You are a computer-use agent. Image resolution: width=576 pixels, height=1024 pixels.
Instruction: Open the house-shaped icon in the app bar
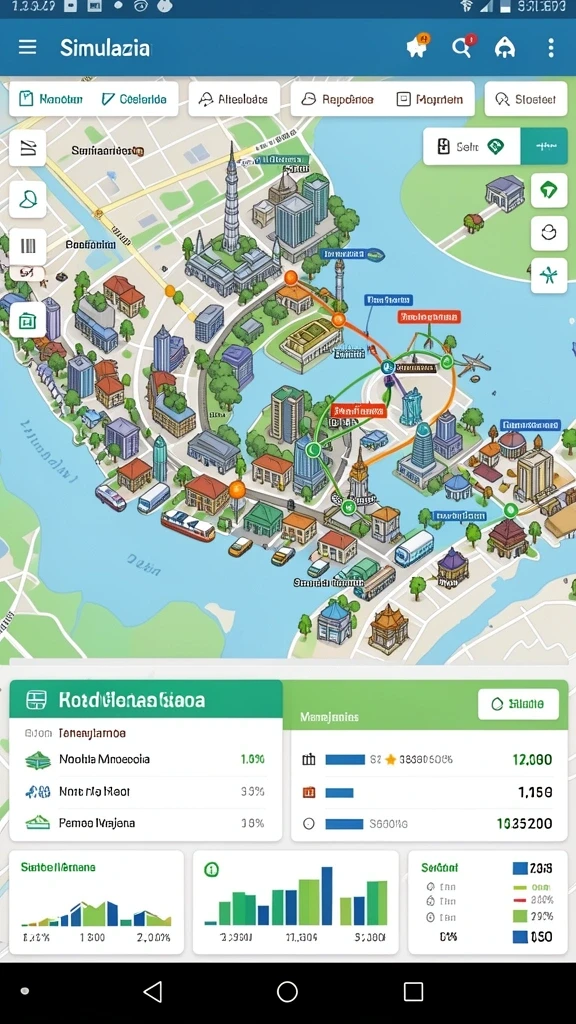pyautogui.click(x=505, y=48)
